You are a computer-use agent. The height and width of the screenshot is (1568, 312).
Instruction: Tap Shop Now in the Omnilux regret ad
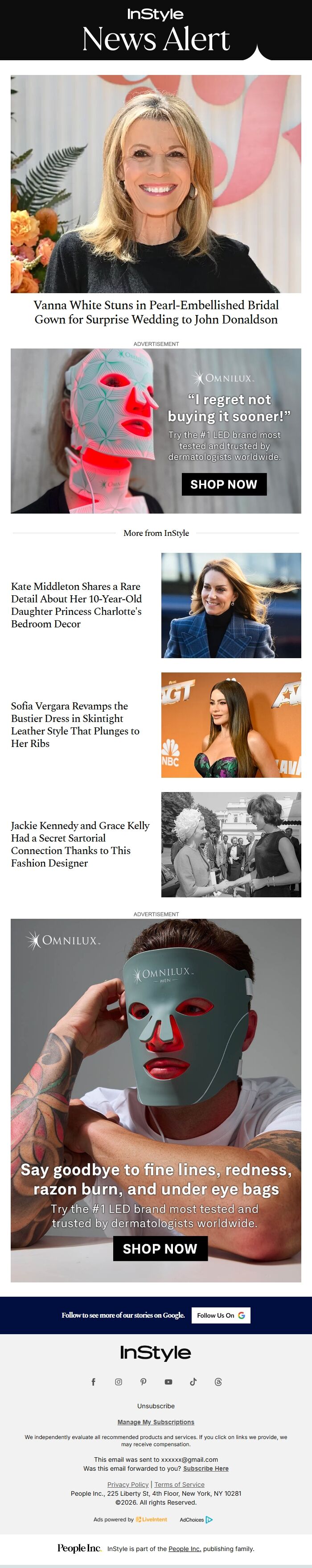[x=224, y=484]
